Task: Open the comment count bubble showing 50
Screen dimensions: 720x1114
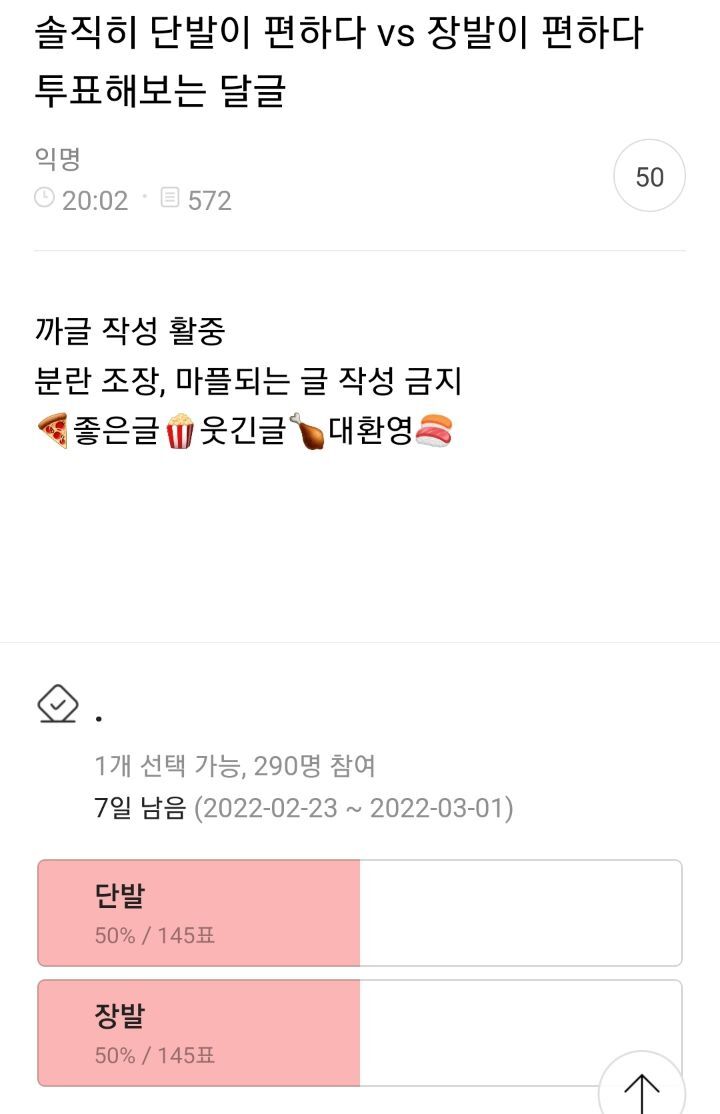Action: pyautogui.click(x=649, y=176)
